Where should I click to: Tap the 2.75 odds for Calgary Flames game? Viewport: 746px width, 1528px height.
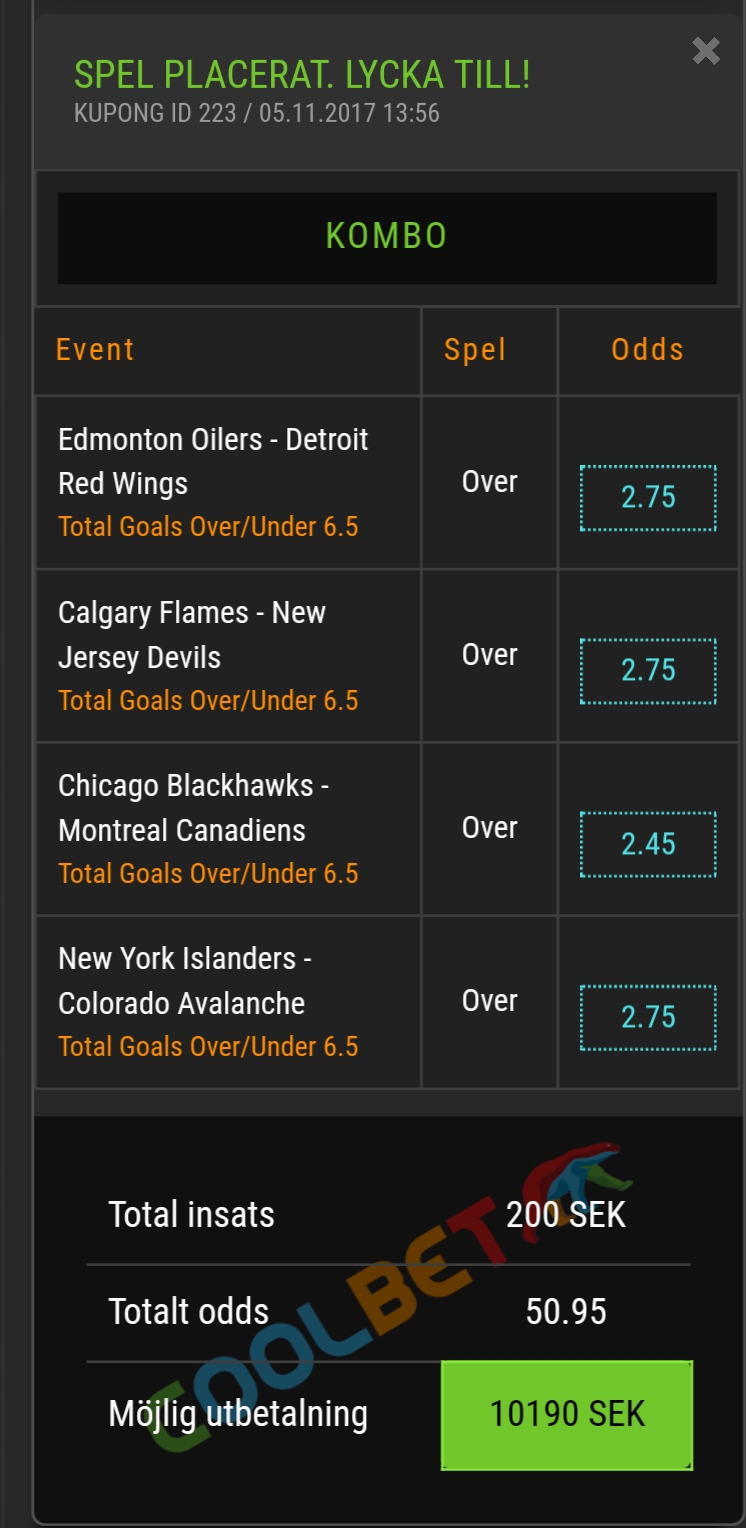648,670
